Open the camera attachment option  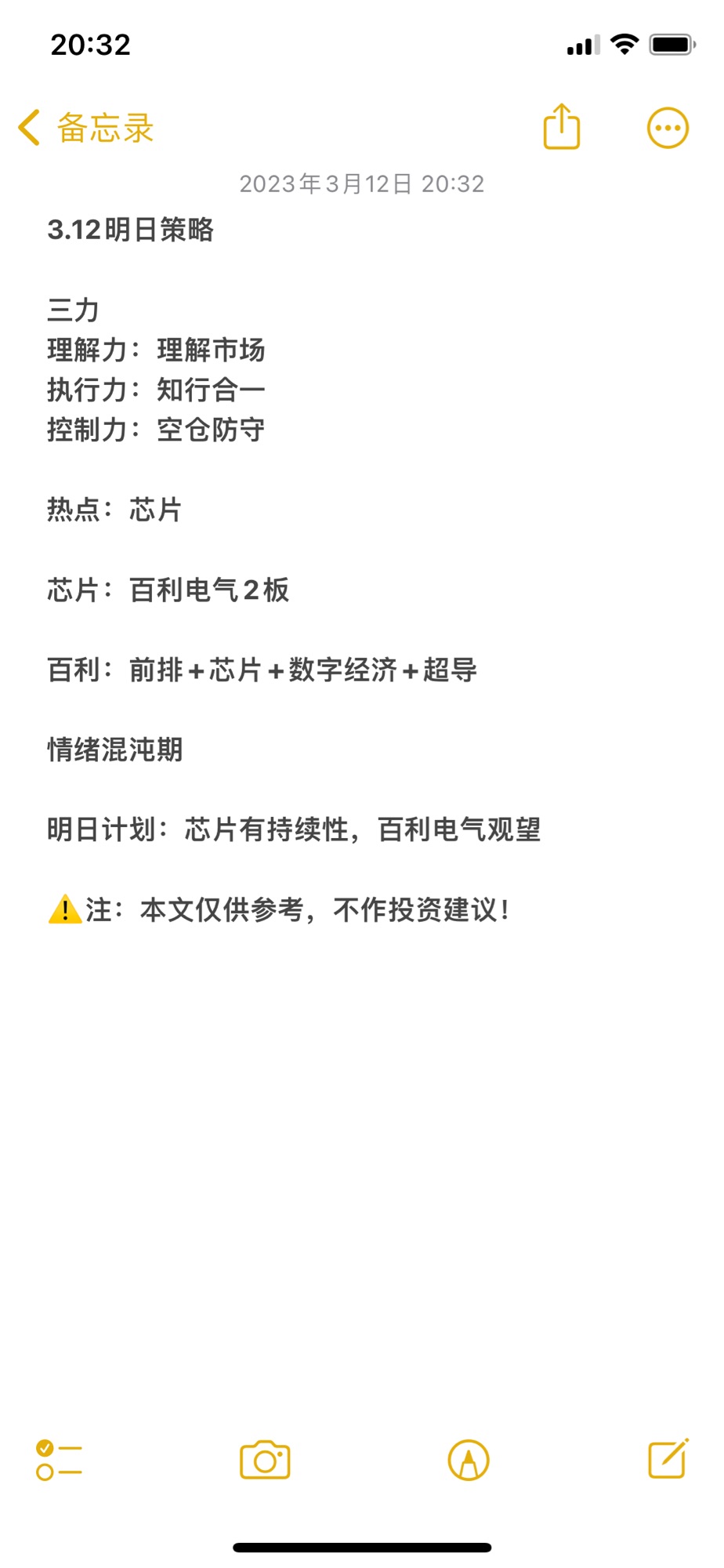[x=265, y=1460]
